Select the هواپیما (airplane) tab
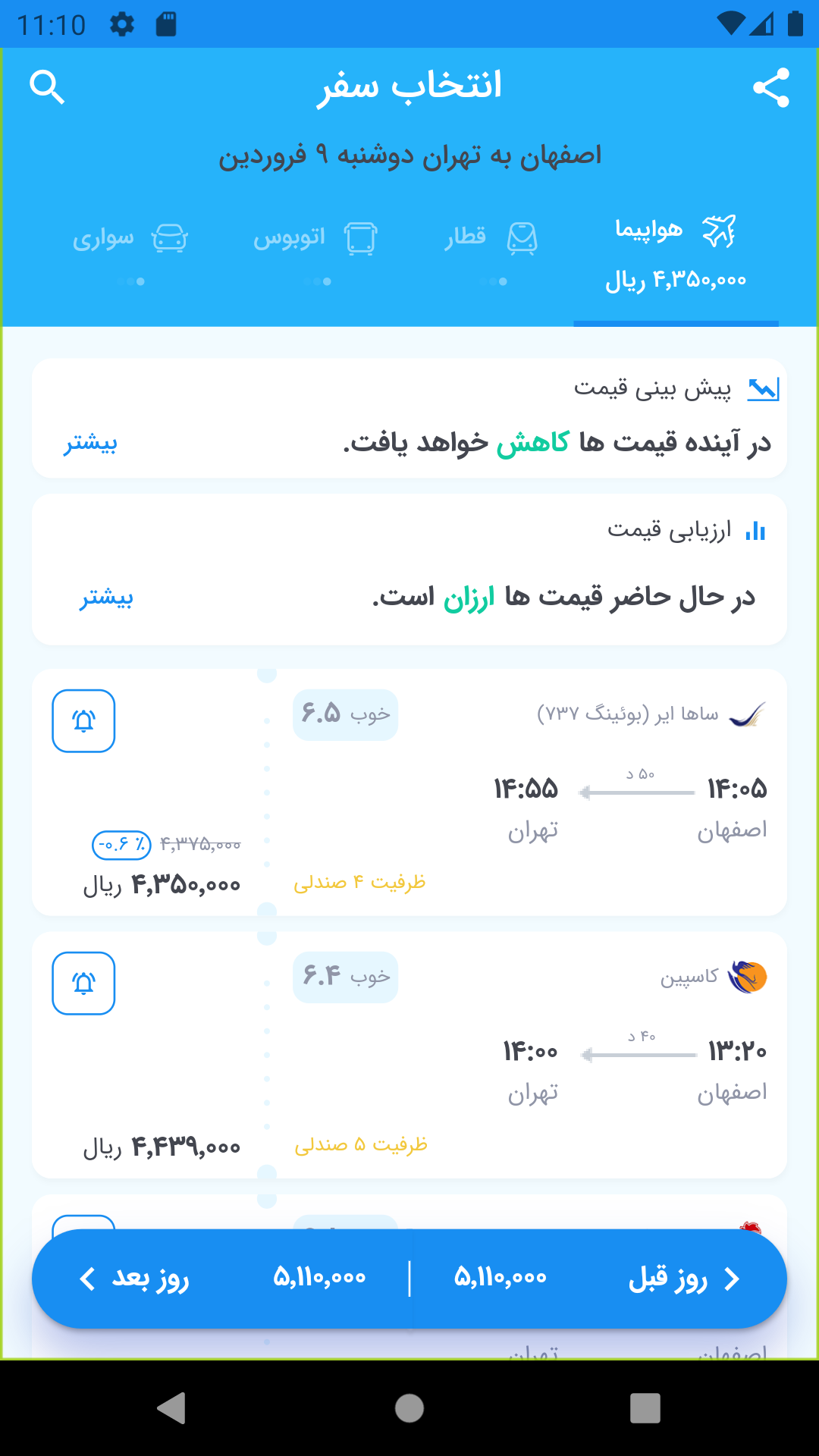The width and height of the screenshot is (819, 1456). tap(675, 250)
